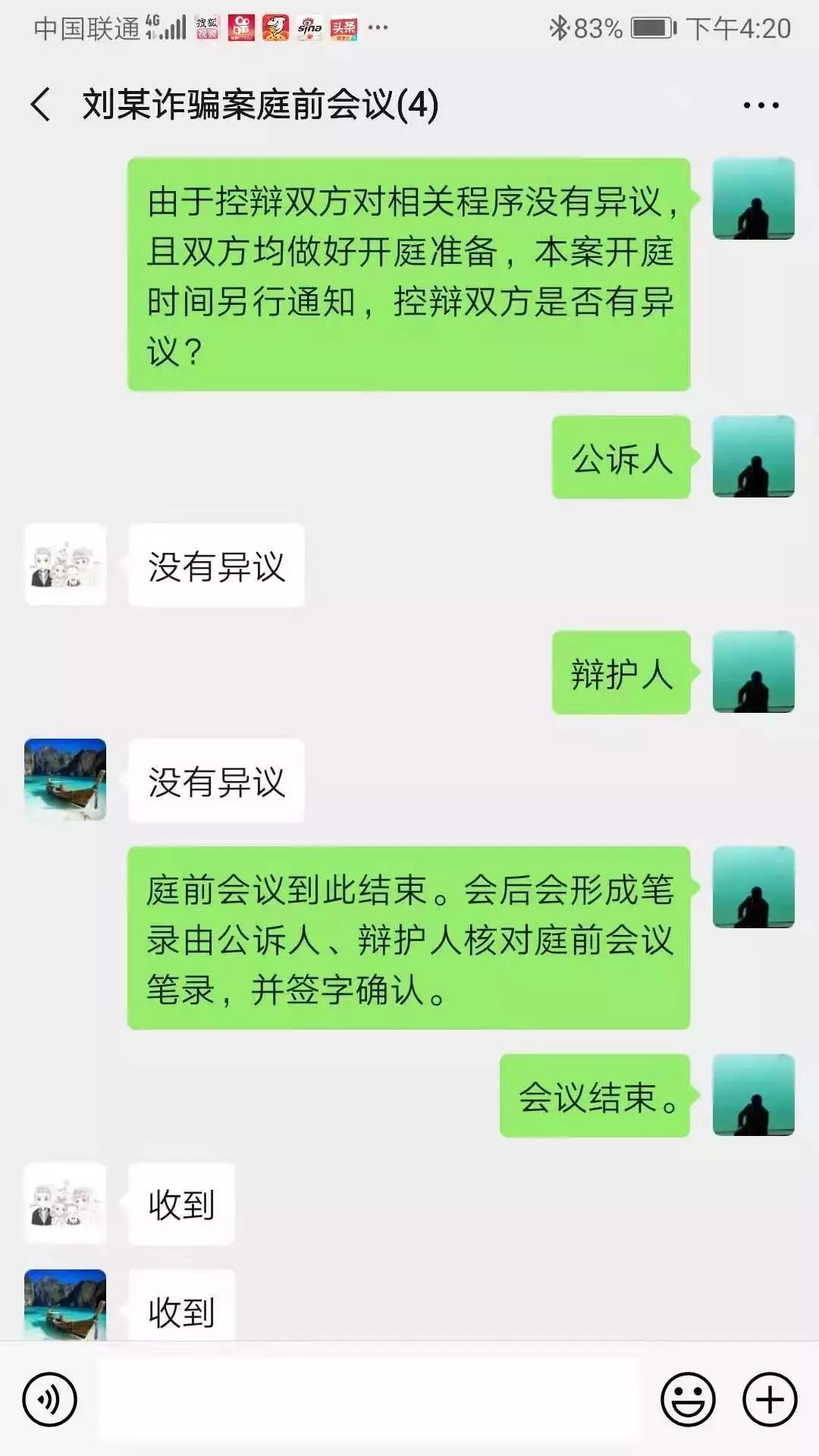Go back from the group chat
The height and width of the screenshot is (1456, 819).
[x=41, y=105]
